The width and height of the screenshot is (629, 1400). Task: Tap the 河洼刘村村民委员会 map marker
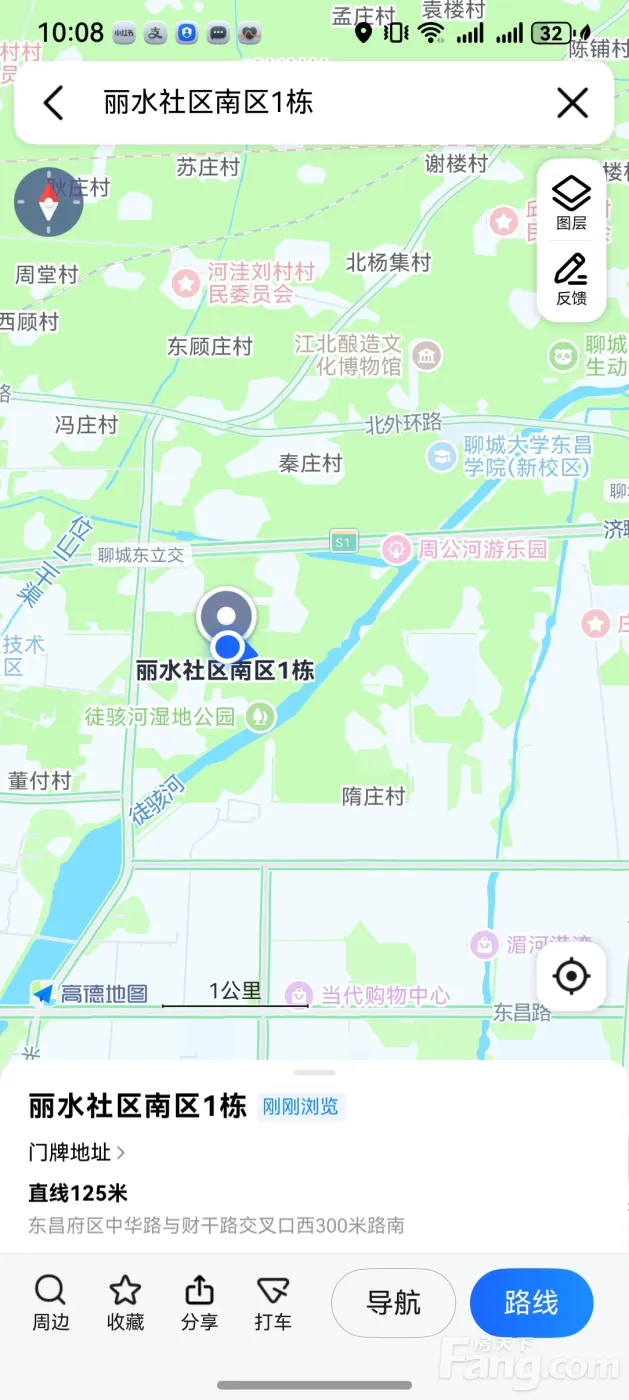(x=186, y=283)
